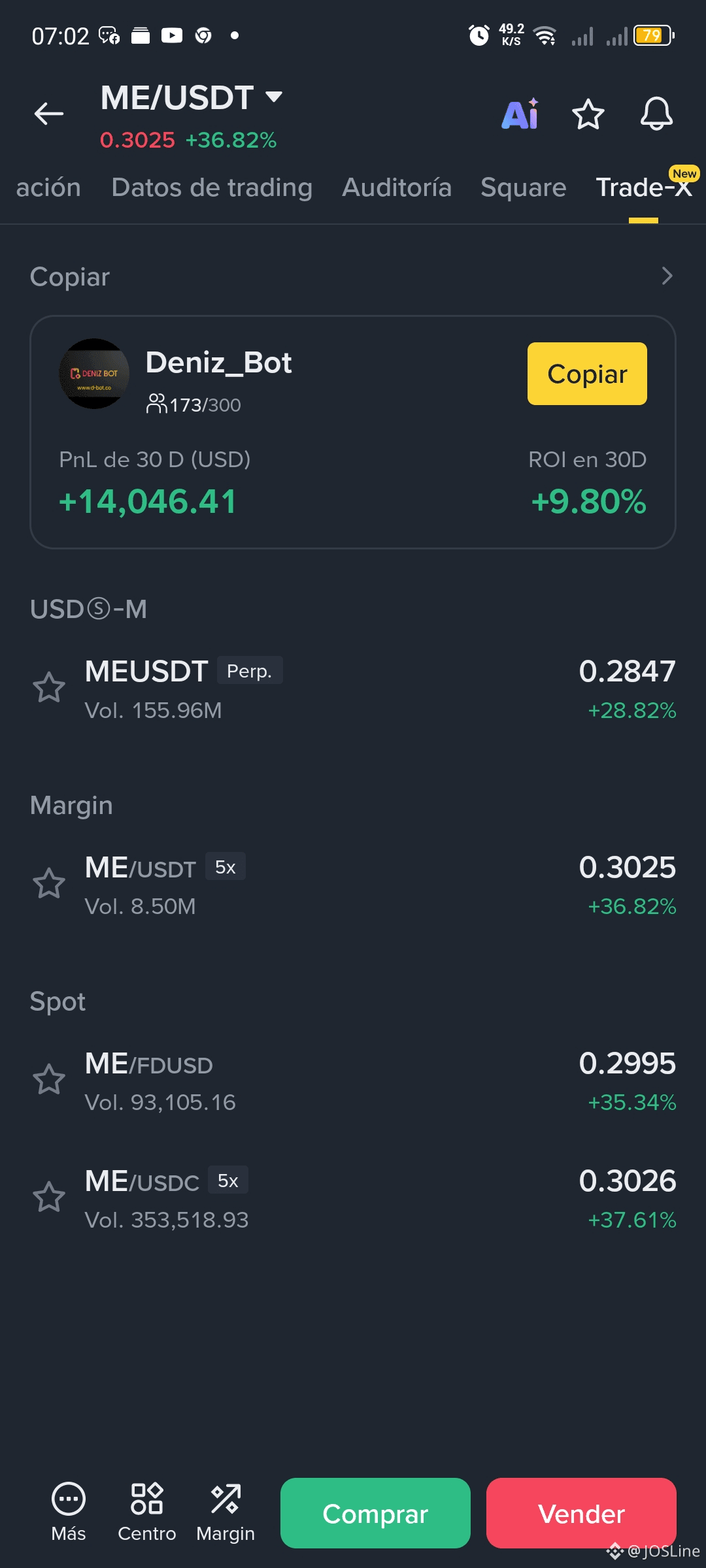Switch to Datos de trading tab

click(x=212, y=188)
